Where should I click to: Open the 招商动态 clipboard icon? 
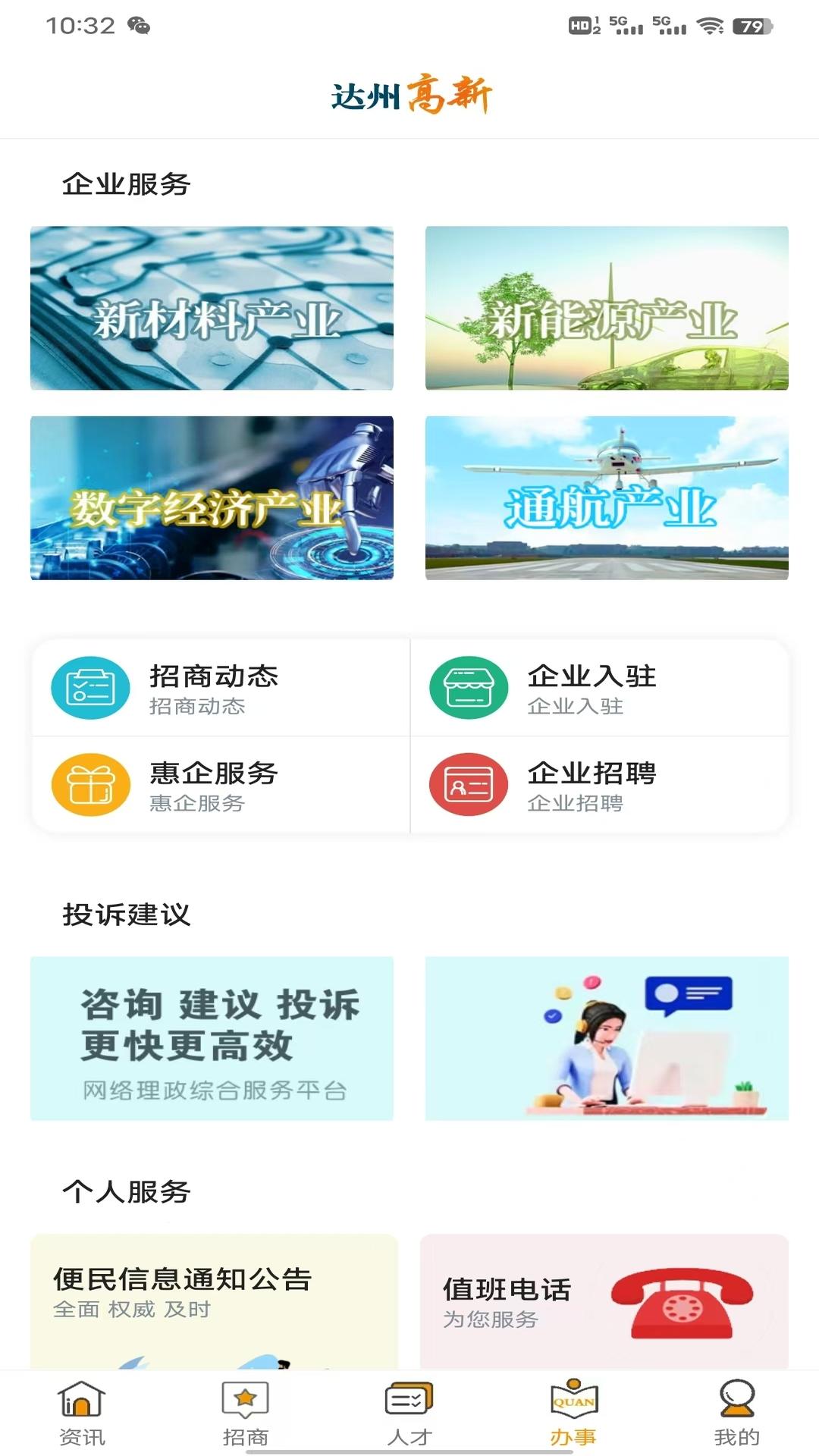pyautogui.click(x=89, y=687)
